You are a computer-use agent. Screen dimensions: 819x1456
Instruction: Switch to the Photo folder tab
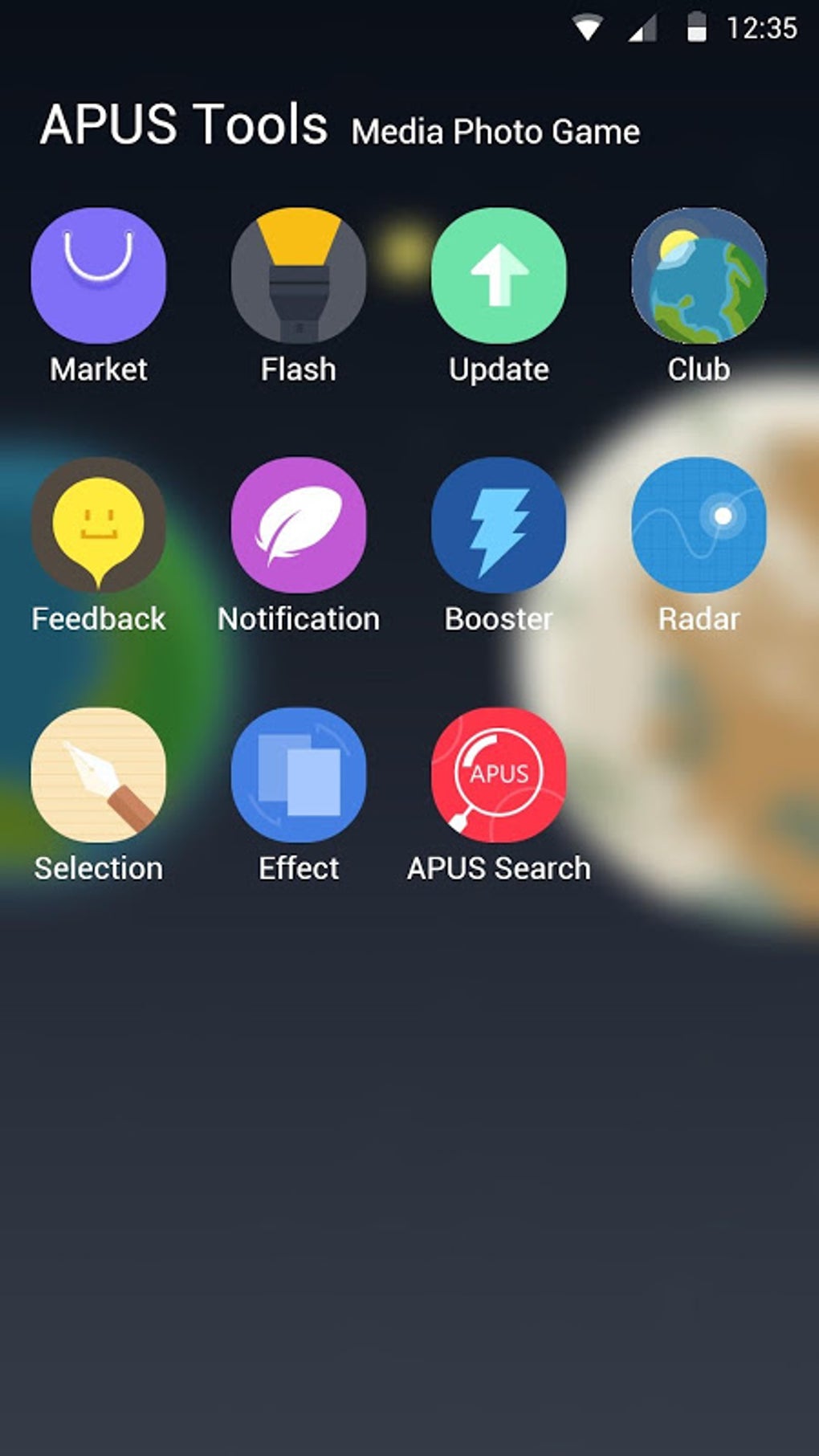click(x=498, y=133)
